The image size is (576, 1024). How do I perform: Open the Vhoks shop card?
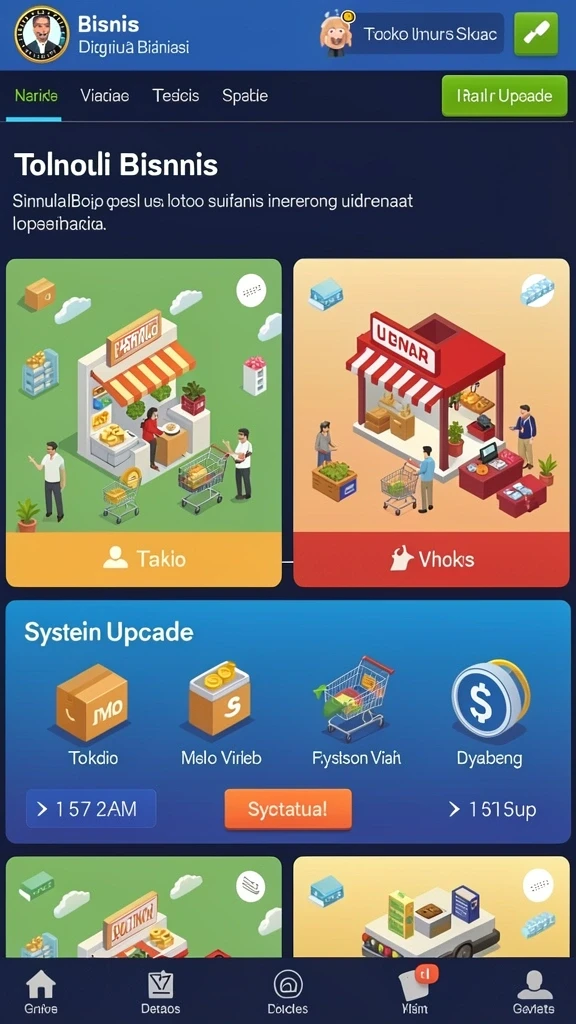pyautogui.click(x=432, y=423)
